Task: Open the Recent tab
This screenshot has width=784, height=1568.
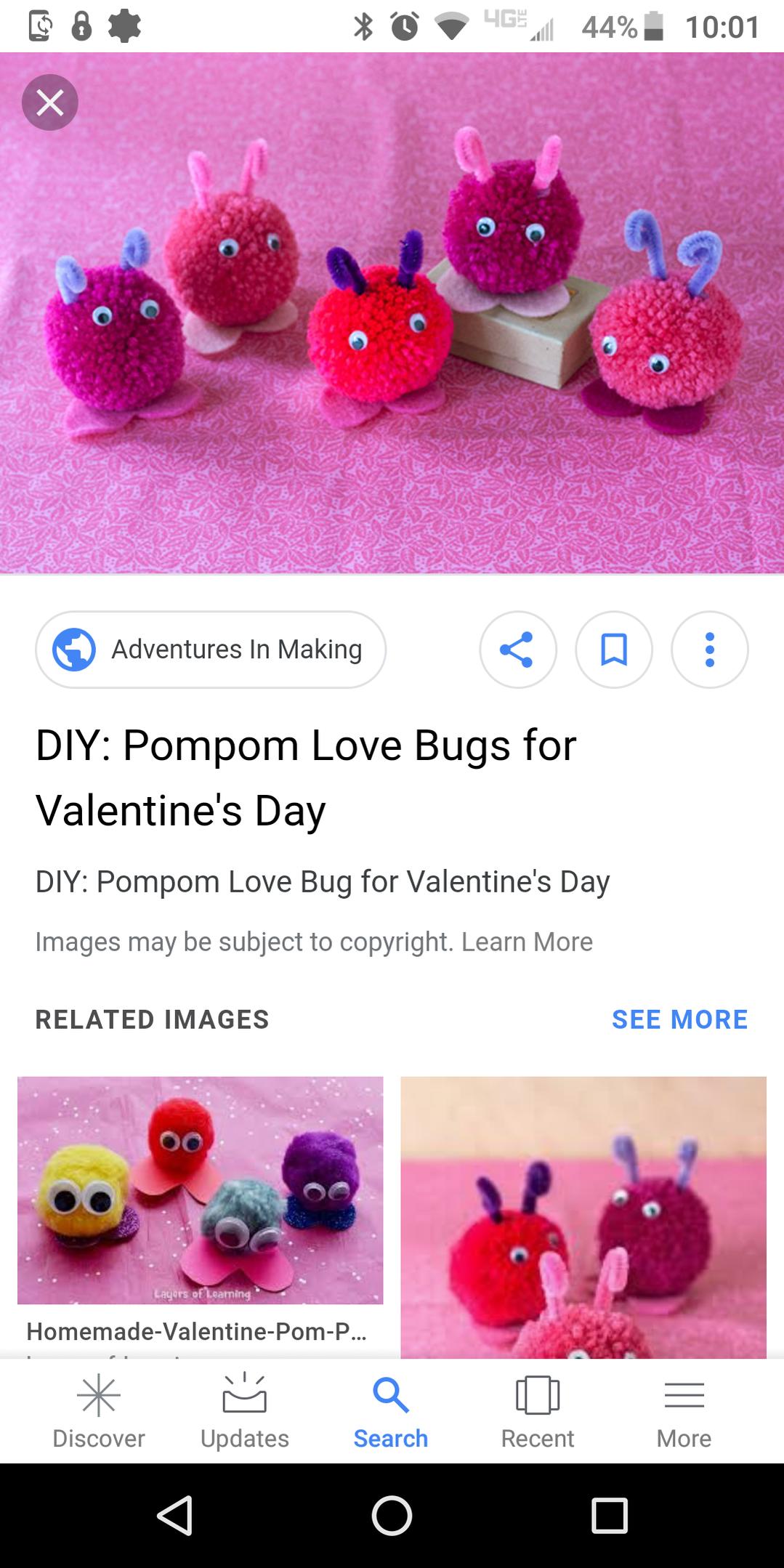Action: coord(538,1411)
